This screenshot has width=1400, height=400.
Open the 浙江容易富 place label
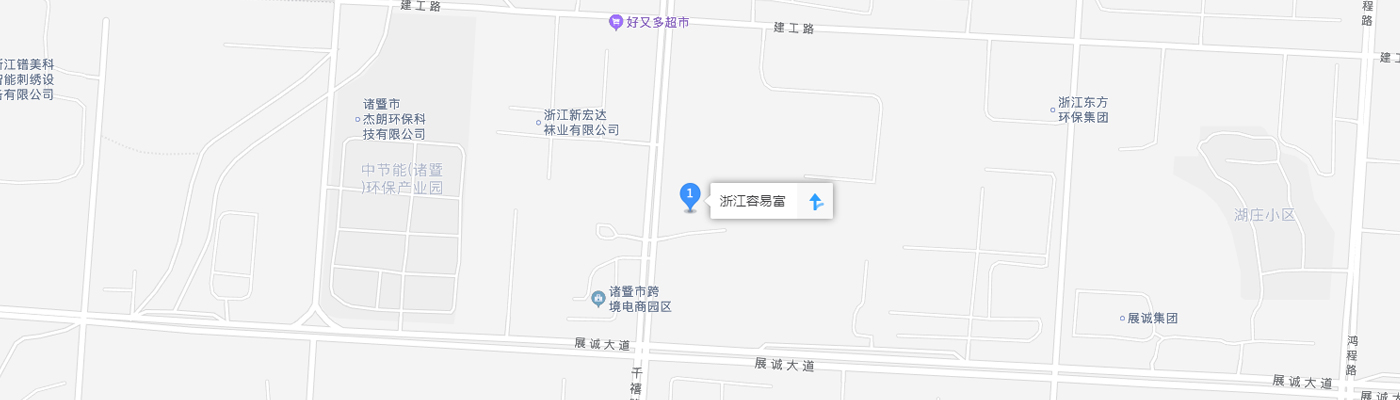pyautogui.click(x=752, y=202)
